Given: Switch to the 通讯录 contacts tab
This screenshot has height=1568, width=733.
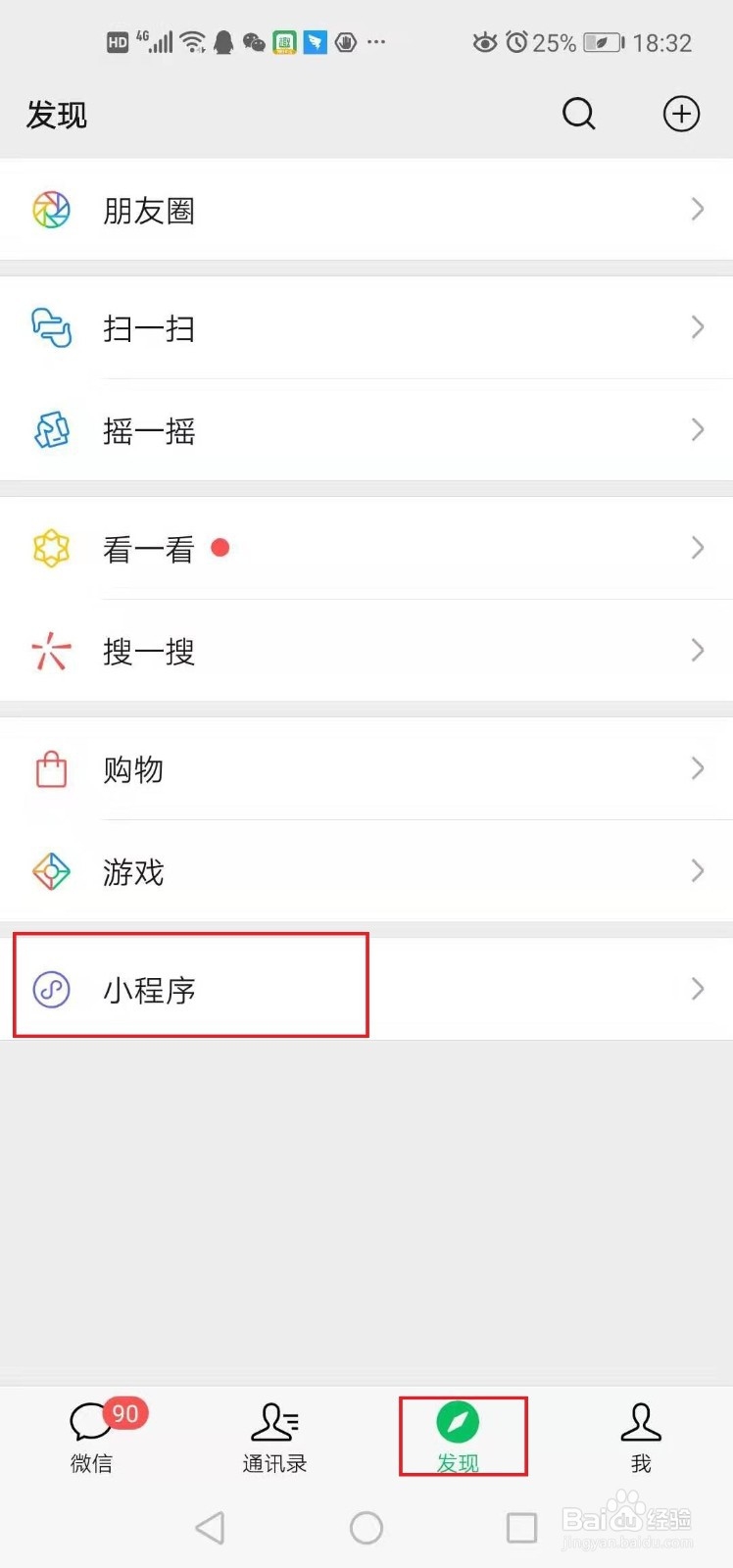Looking at the screenshot, I should (x=274, y=1437).
